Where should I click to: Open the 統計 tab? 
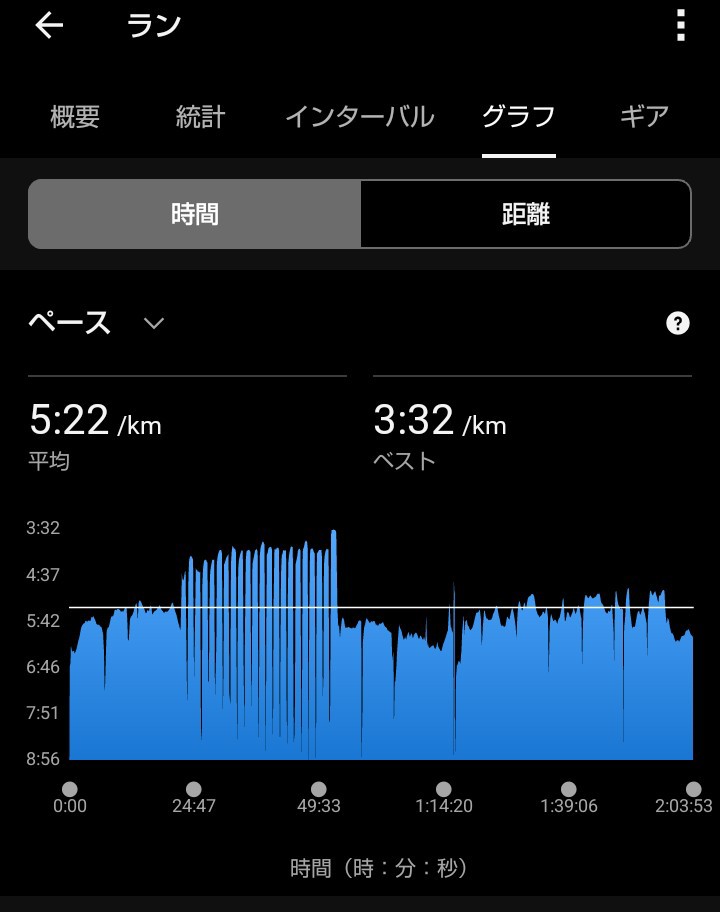point(199,117)
